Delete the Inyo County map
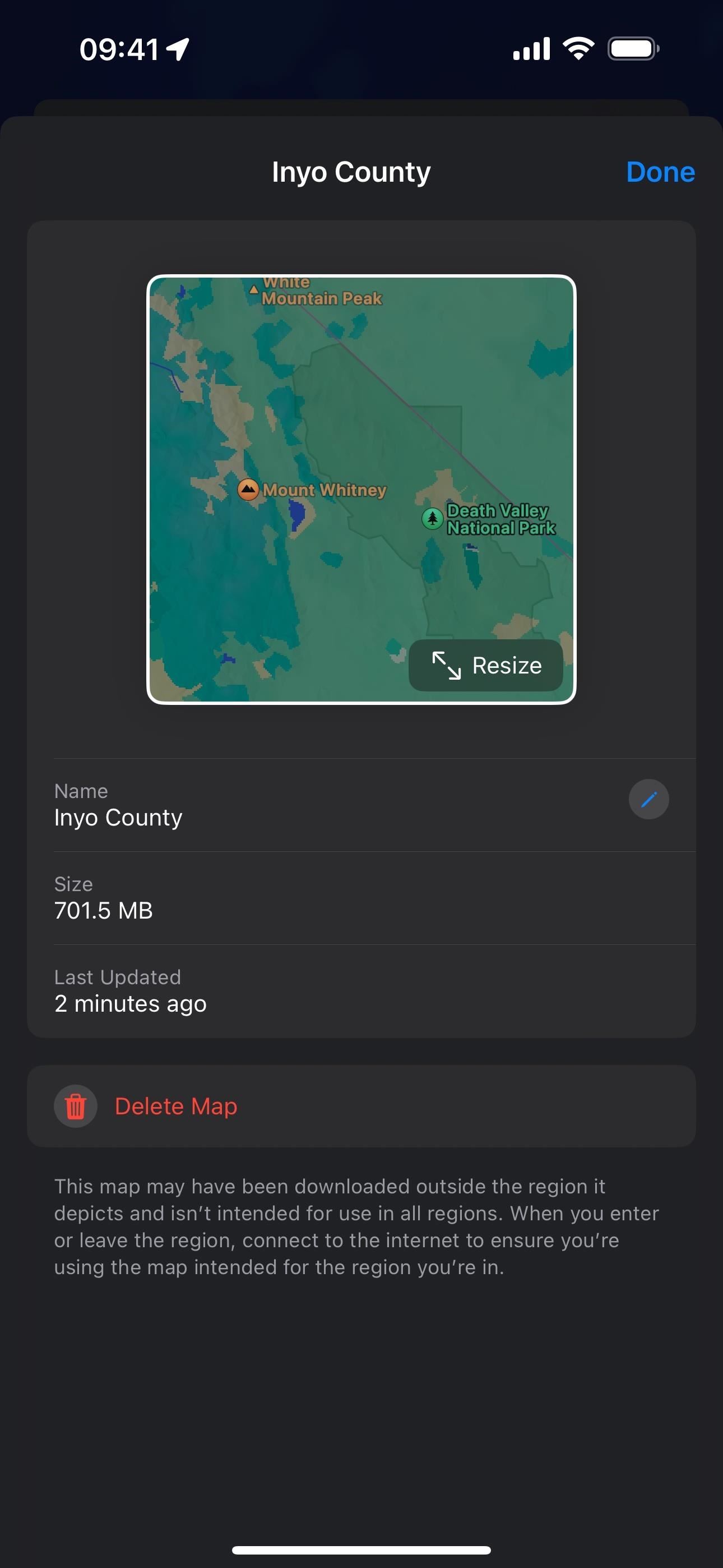The width and height of the screenshot is (723, 1568). pyautogui.click(x=175, y=1106)
